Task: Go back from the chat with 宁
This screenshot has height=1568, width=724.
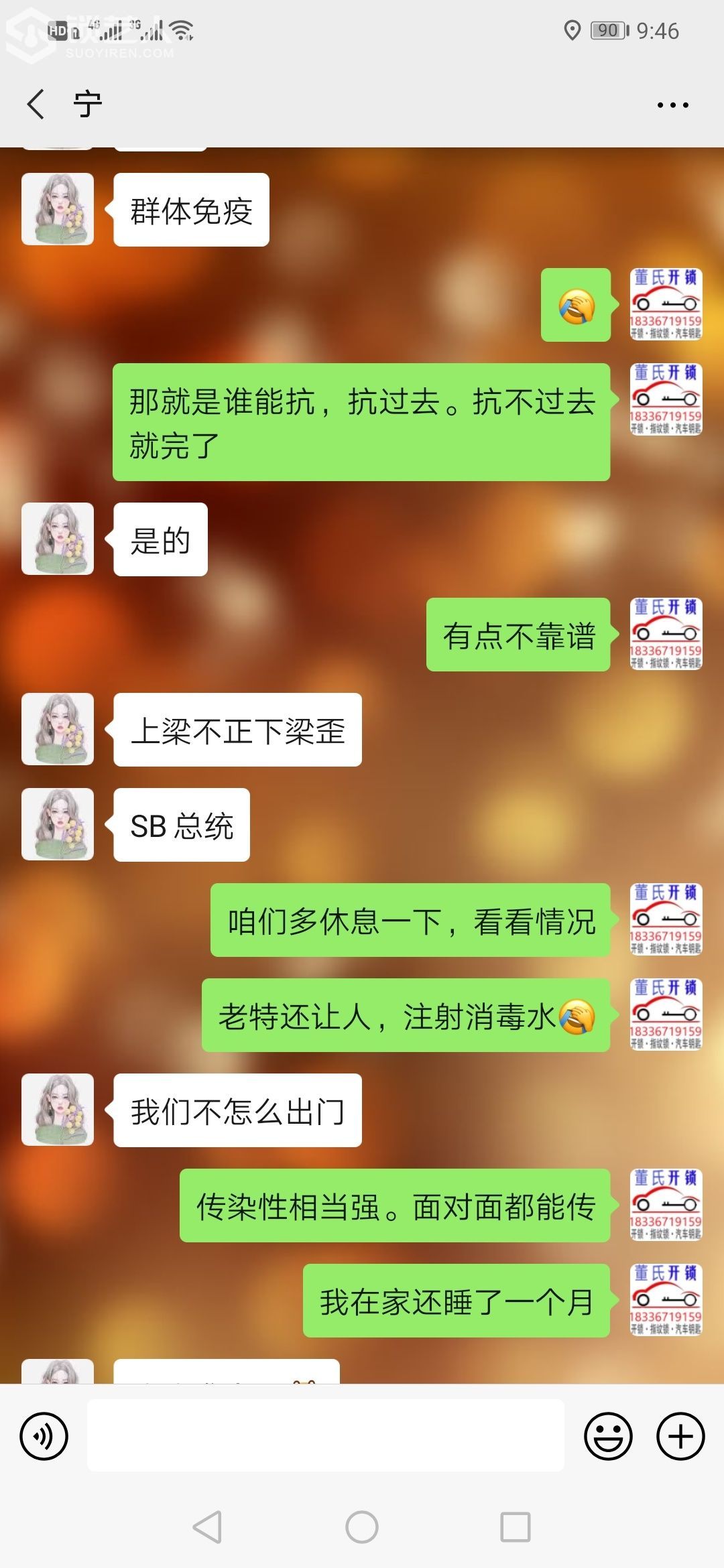Action: click(36, 105)
